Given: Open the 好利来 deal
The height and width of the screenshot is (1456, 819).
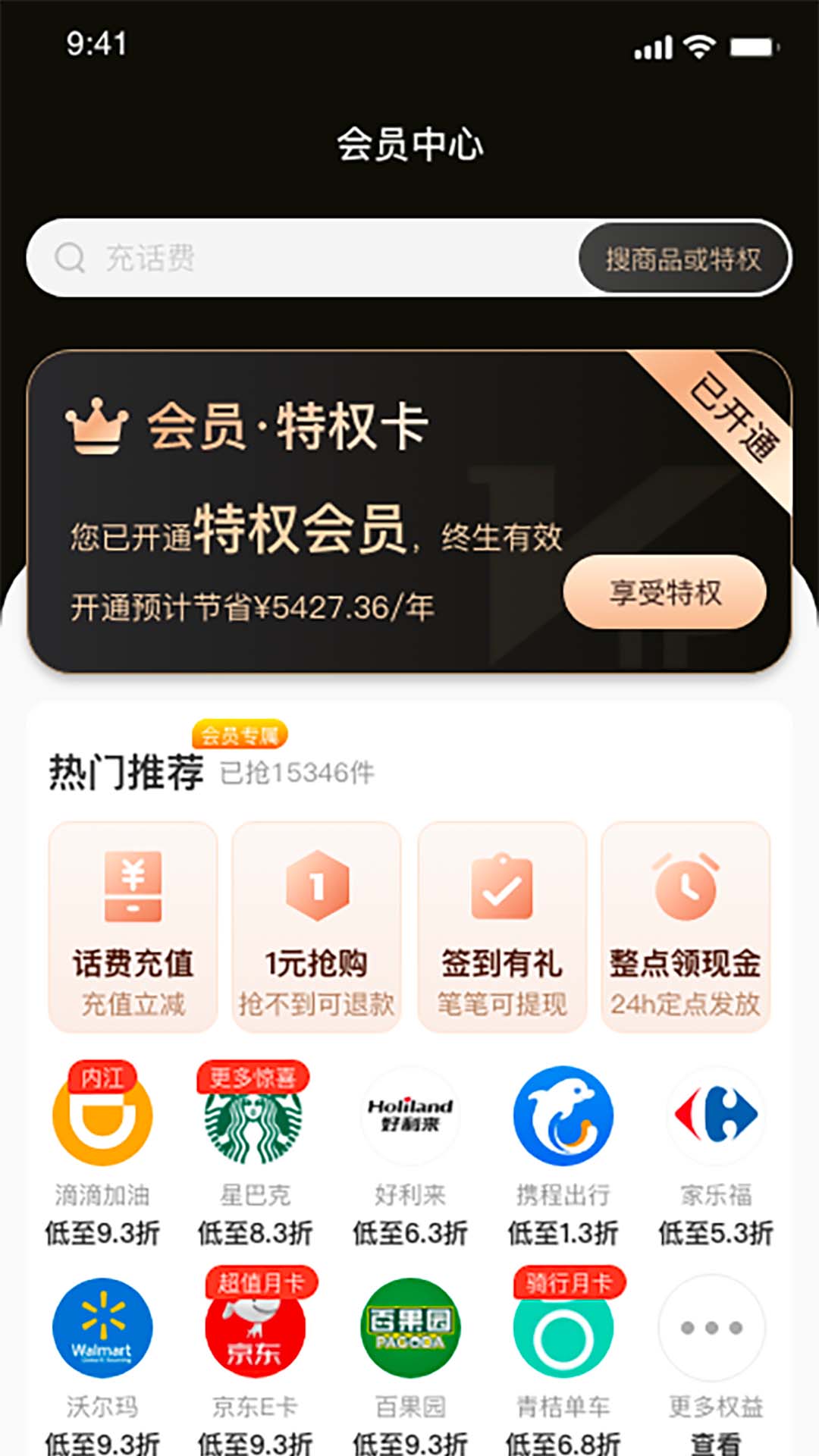Looking at the screenshot, I should tap(409, 1117).
